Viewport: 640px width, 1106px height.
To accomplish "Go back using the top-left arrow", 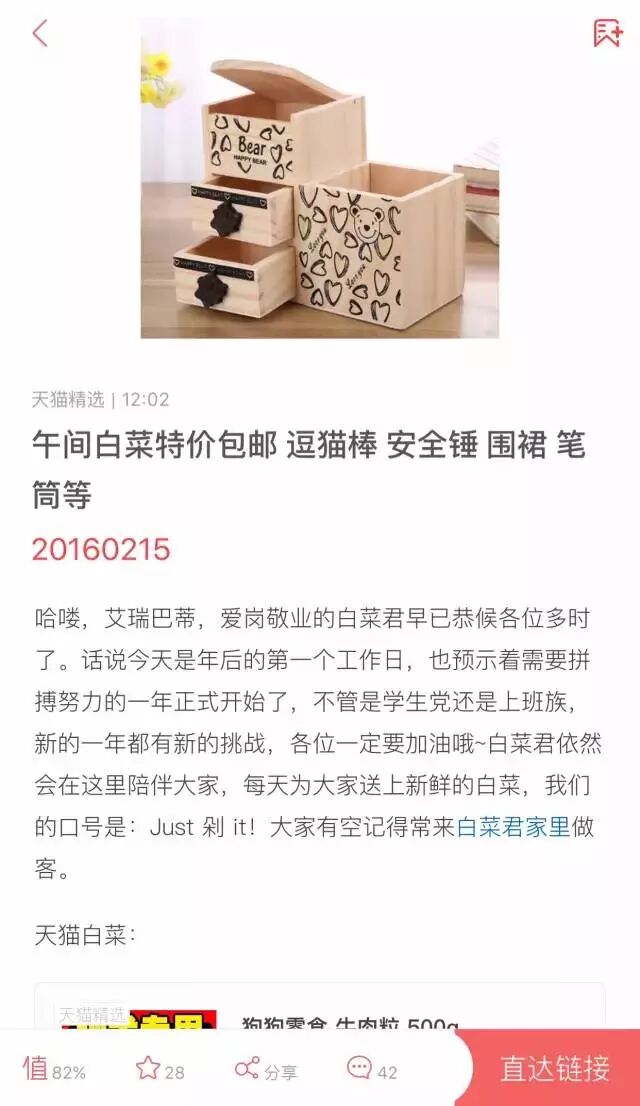I will click(x=40, y=33).
